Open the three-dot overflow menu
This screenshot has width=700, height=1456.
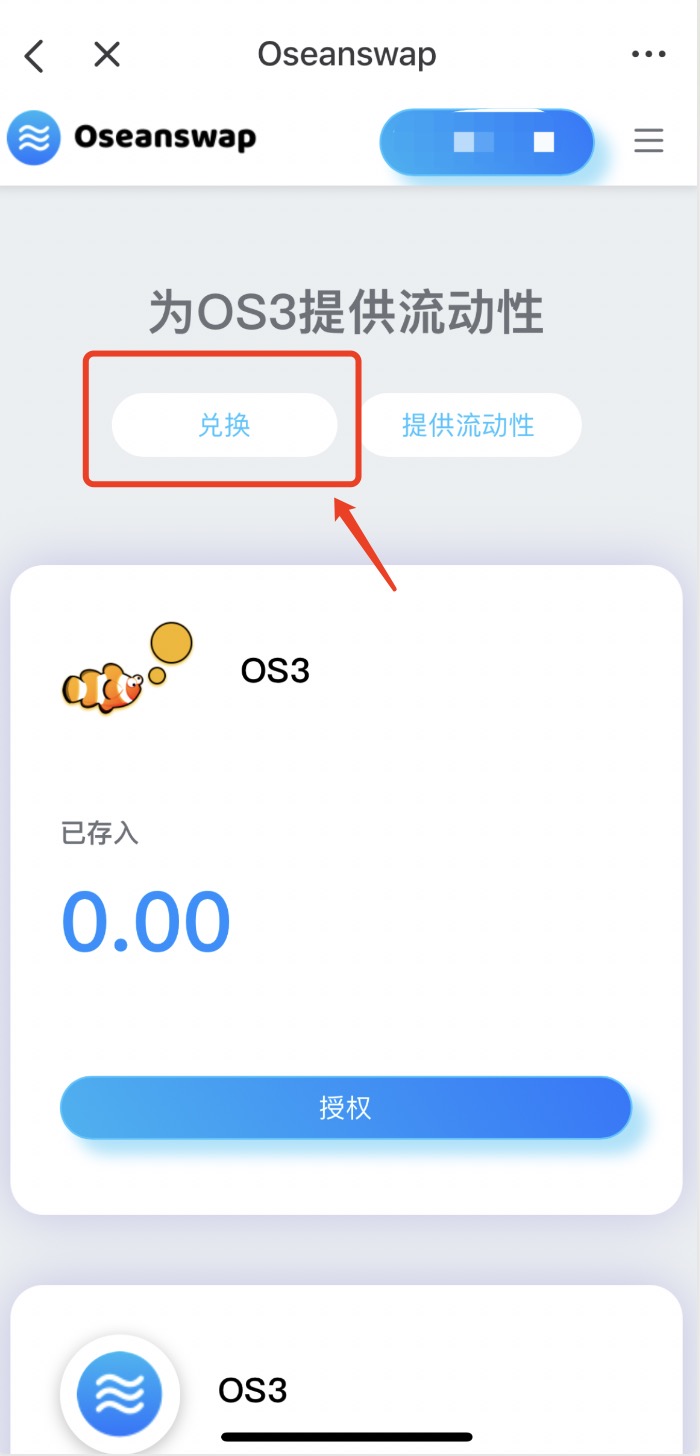(x=648, y=55)
